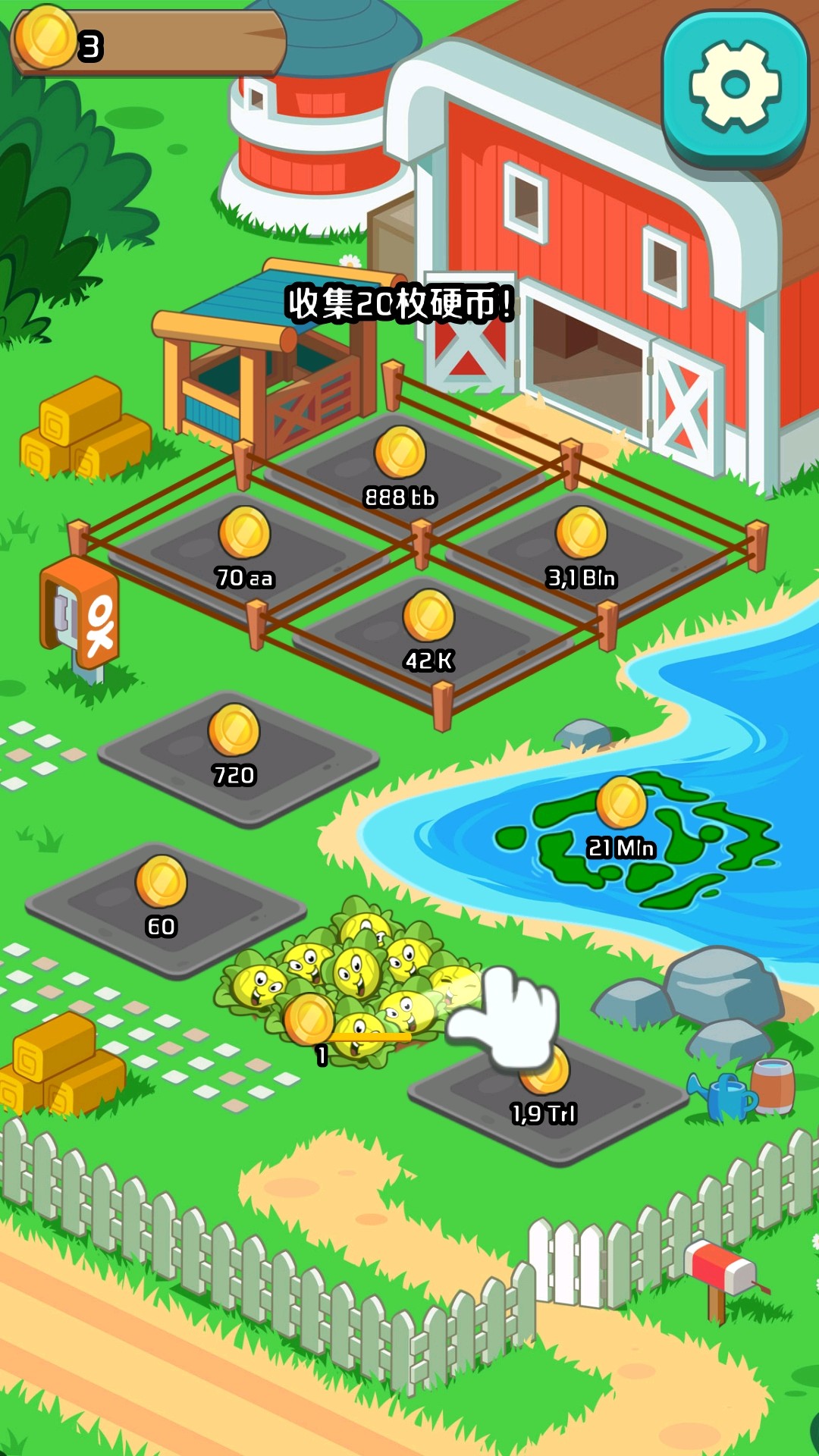The image size is (819, 1456).
Task: Buy the plot priced 720
Action: (234, 751)
